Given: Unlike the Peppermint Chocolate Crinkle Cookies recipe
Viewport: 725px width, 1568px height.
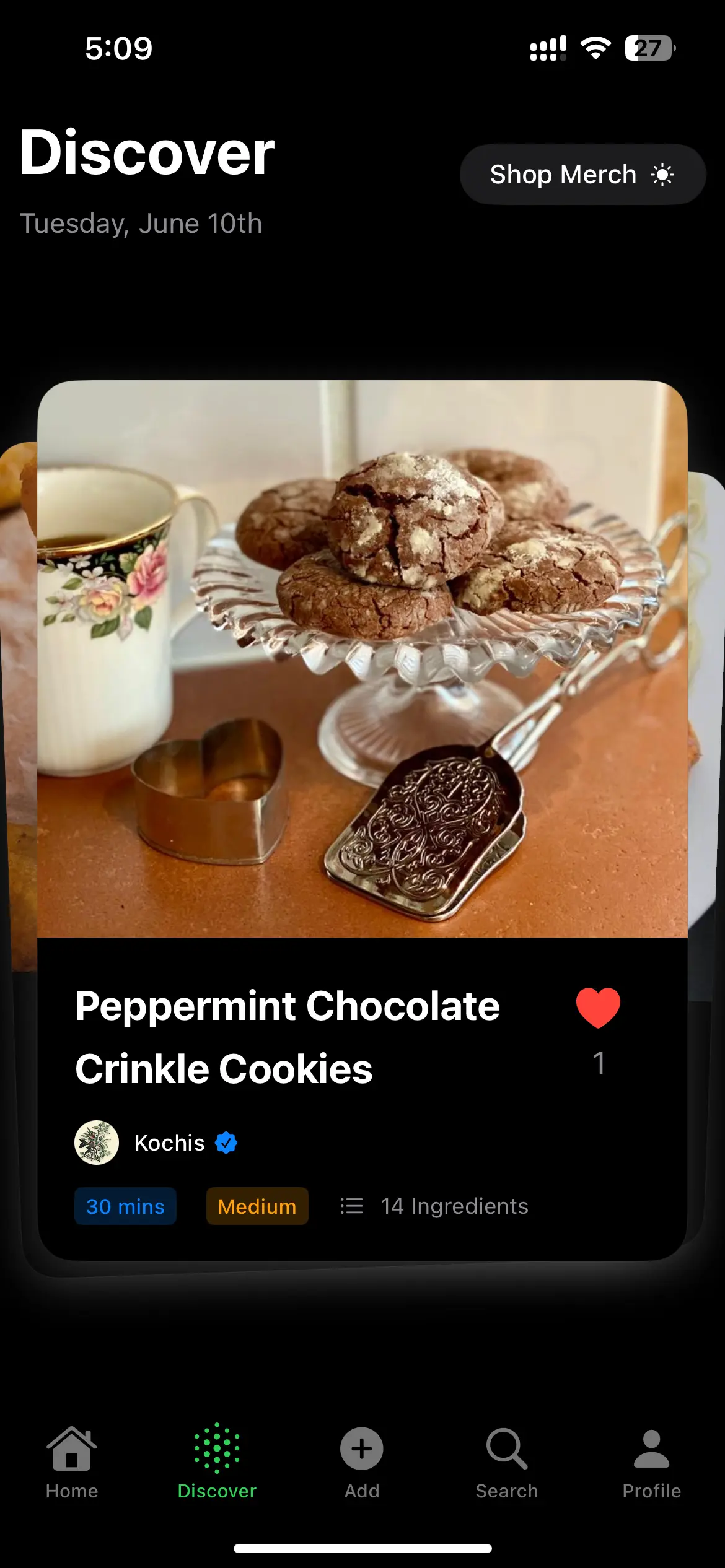Looking at the screenshot, I should tap(597, 1008).
